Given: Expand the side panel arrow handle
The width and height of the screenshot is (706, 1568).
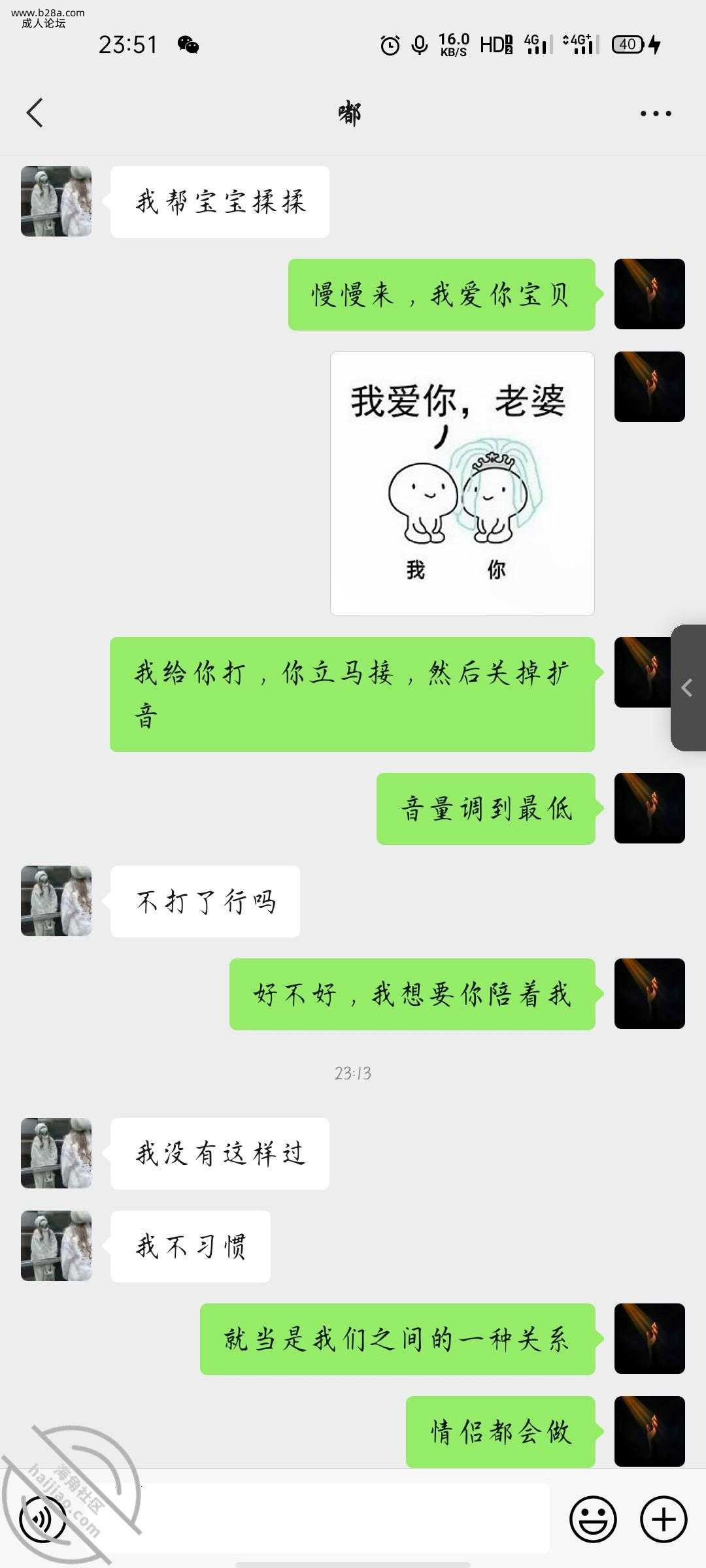Looking at the screenshot, I should pyautogui.click(x=688, y=687).
